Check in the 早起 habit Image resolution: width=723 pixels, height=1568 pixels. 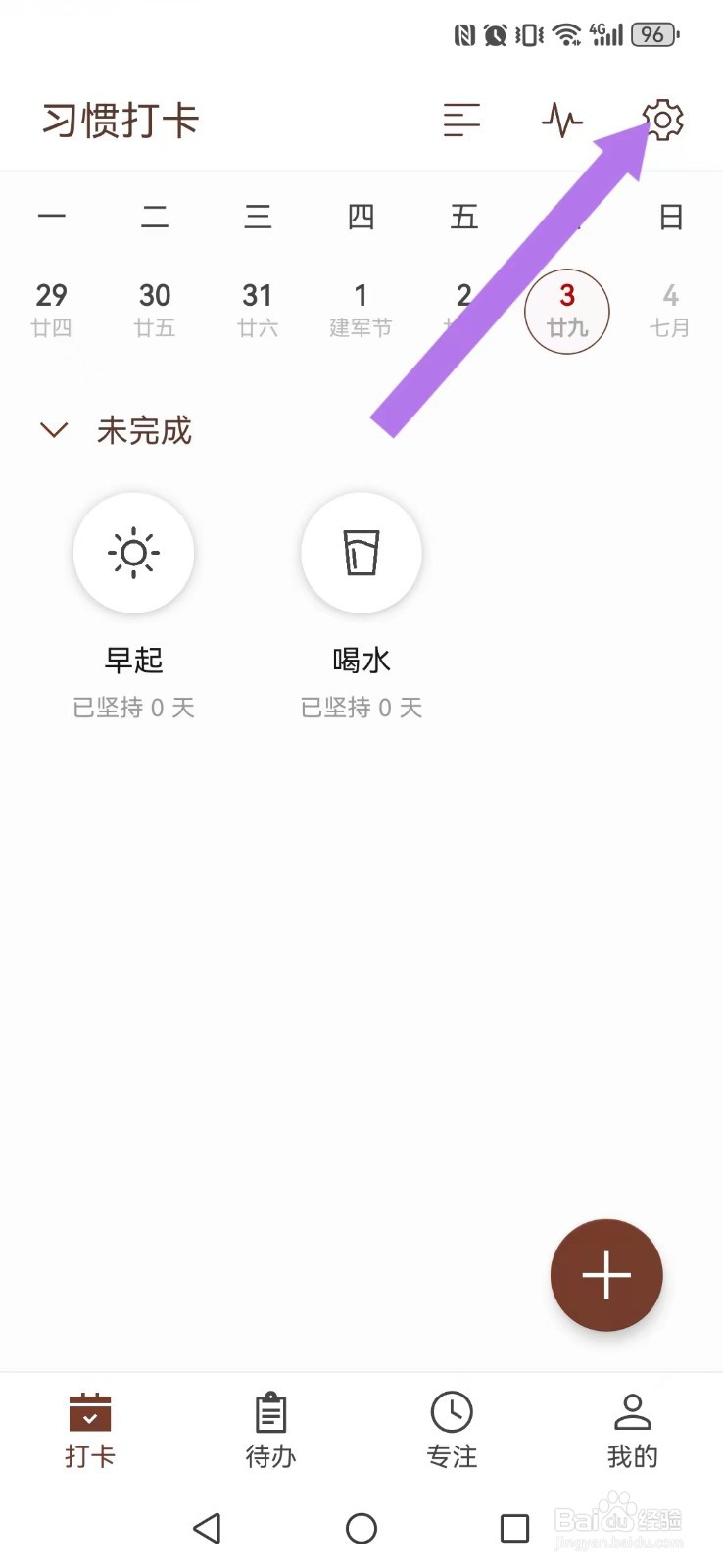pyautogui.click(x=134, y=553)
